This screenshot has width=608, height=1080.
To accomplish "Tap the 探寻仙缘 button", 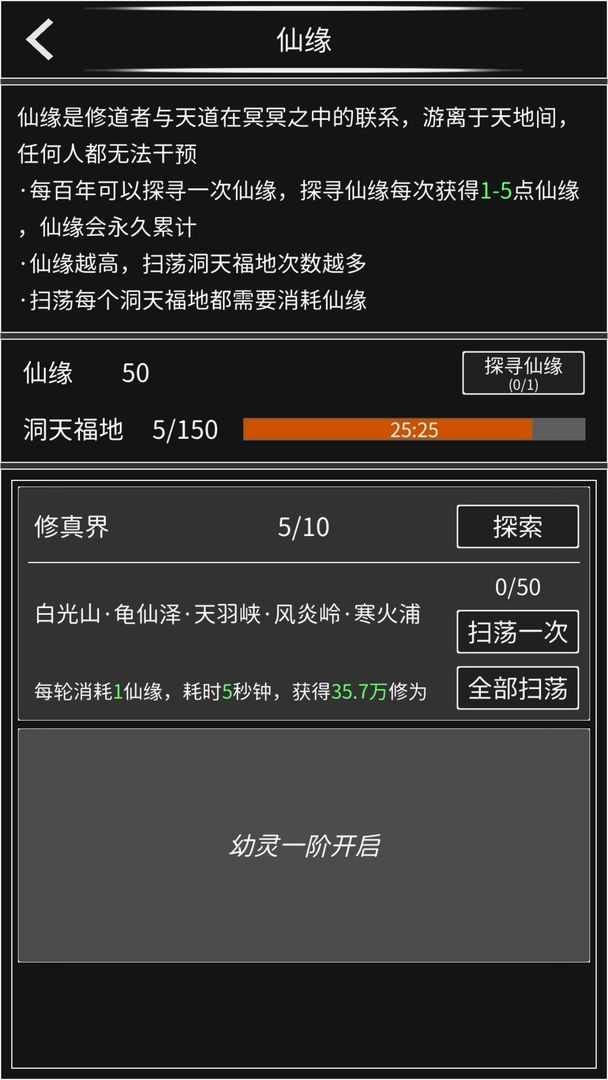I will 523,372.
